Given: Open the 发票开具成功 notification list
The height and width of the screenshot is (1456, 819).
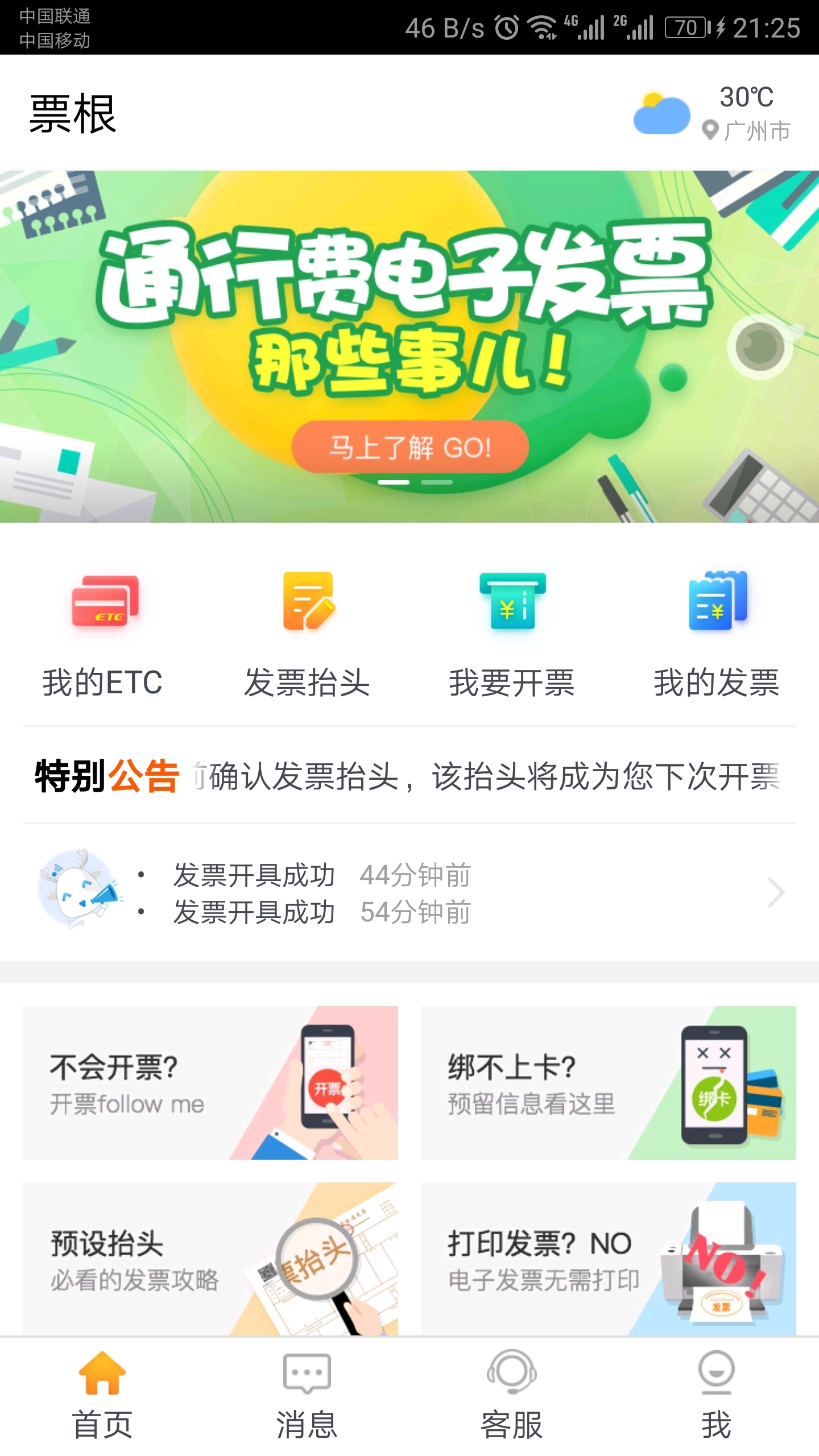Looking at the screenshot, I should pos(409,893).
